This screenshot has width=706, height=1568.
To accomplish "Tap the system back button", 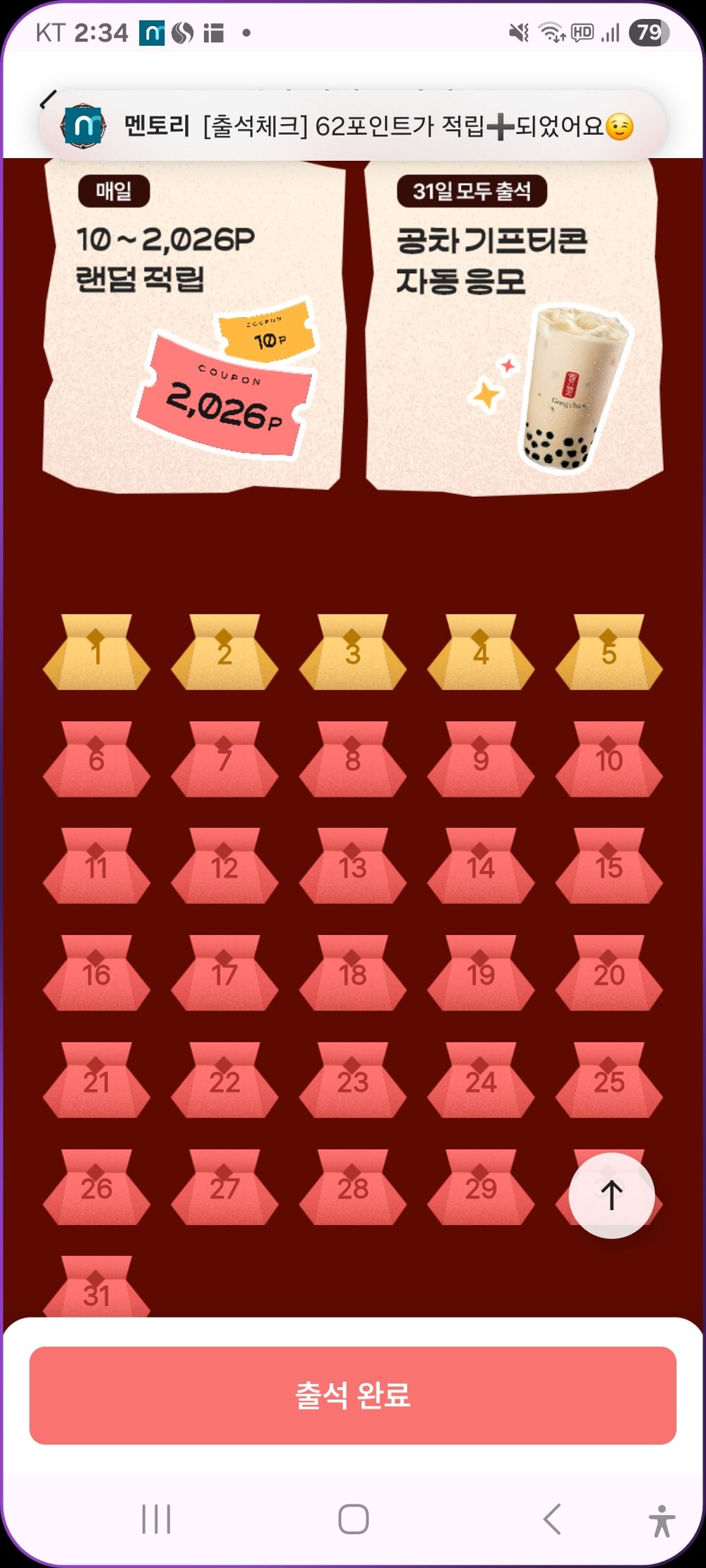I will [x=552, y=1519].
